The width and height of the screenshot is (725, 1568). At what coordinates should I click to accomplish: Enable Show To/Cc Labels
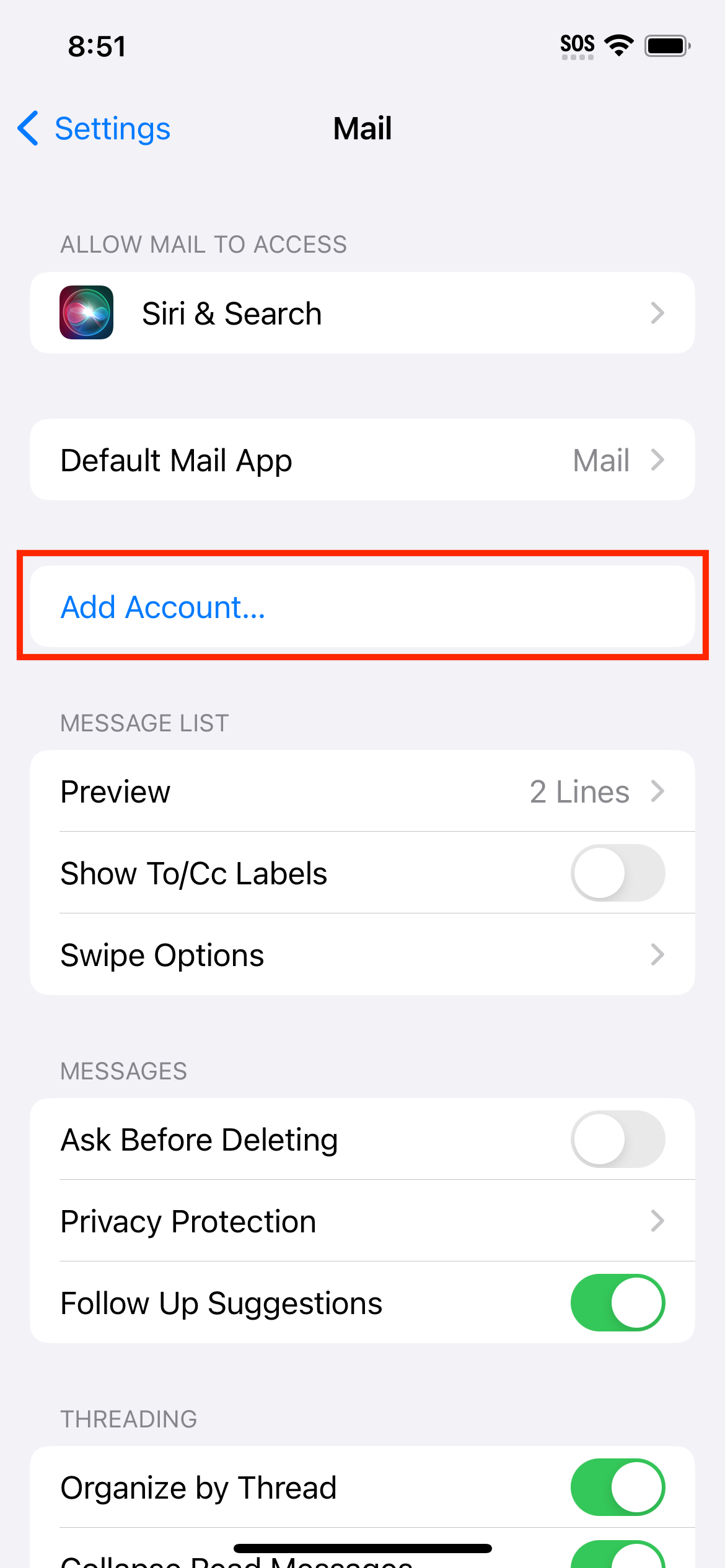[618, 873]
